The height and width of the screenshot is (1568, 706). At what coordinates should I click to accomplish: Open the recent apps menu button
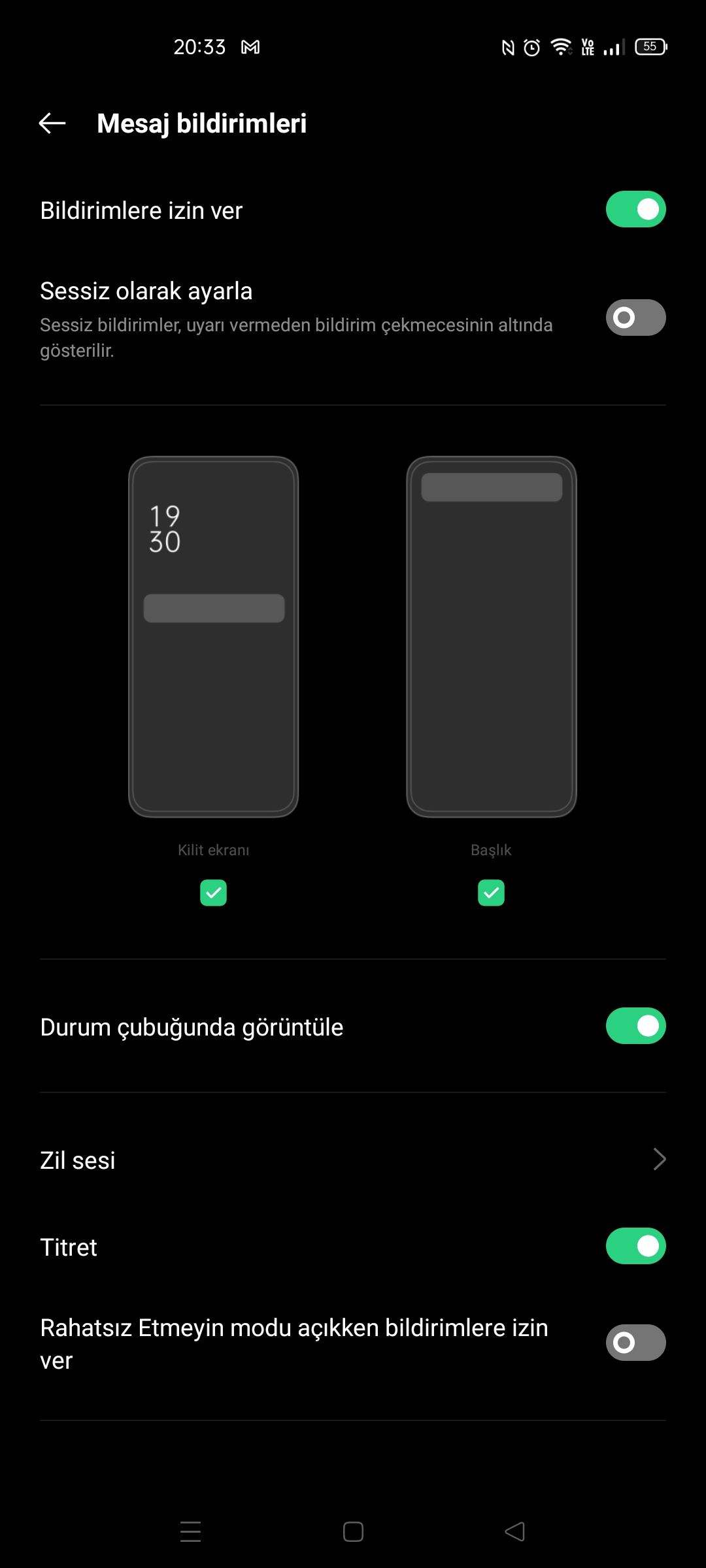coord(190,1531)
